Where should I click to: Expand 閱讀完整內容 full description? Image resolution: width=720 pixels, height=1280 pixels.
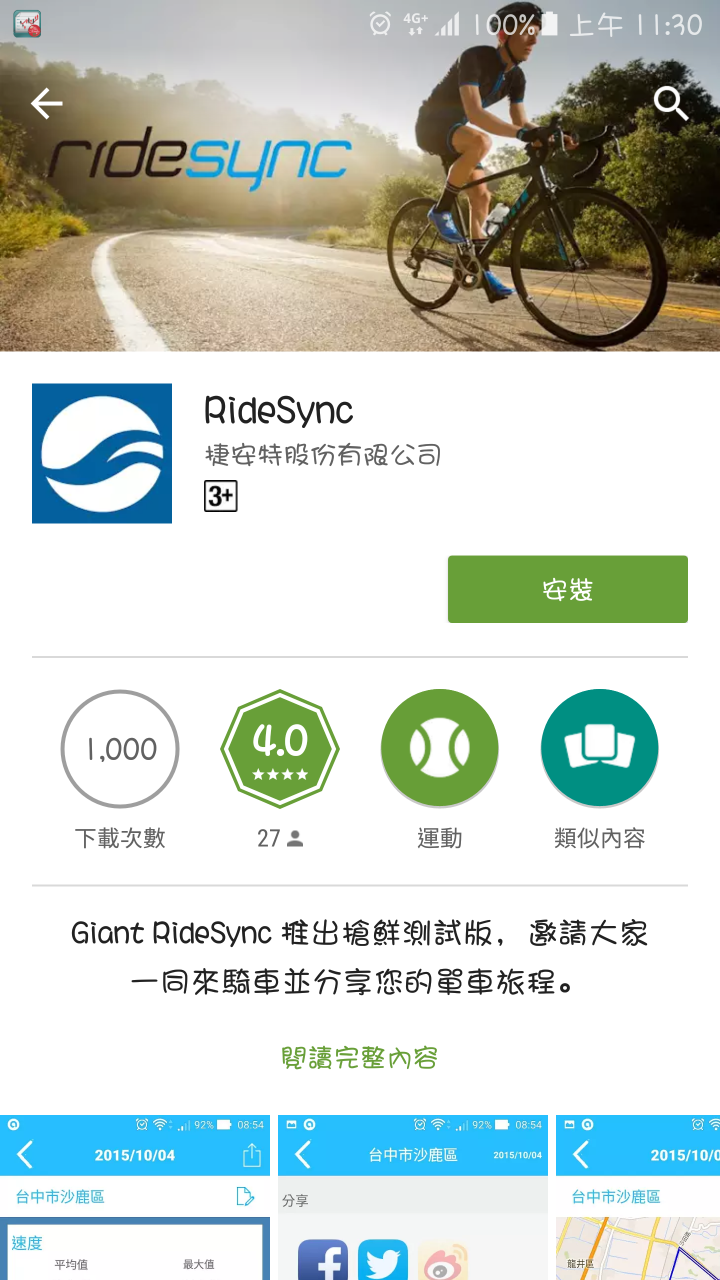[360, 1058]
